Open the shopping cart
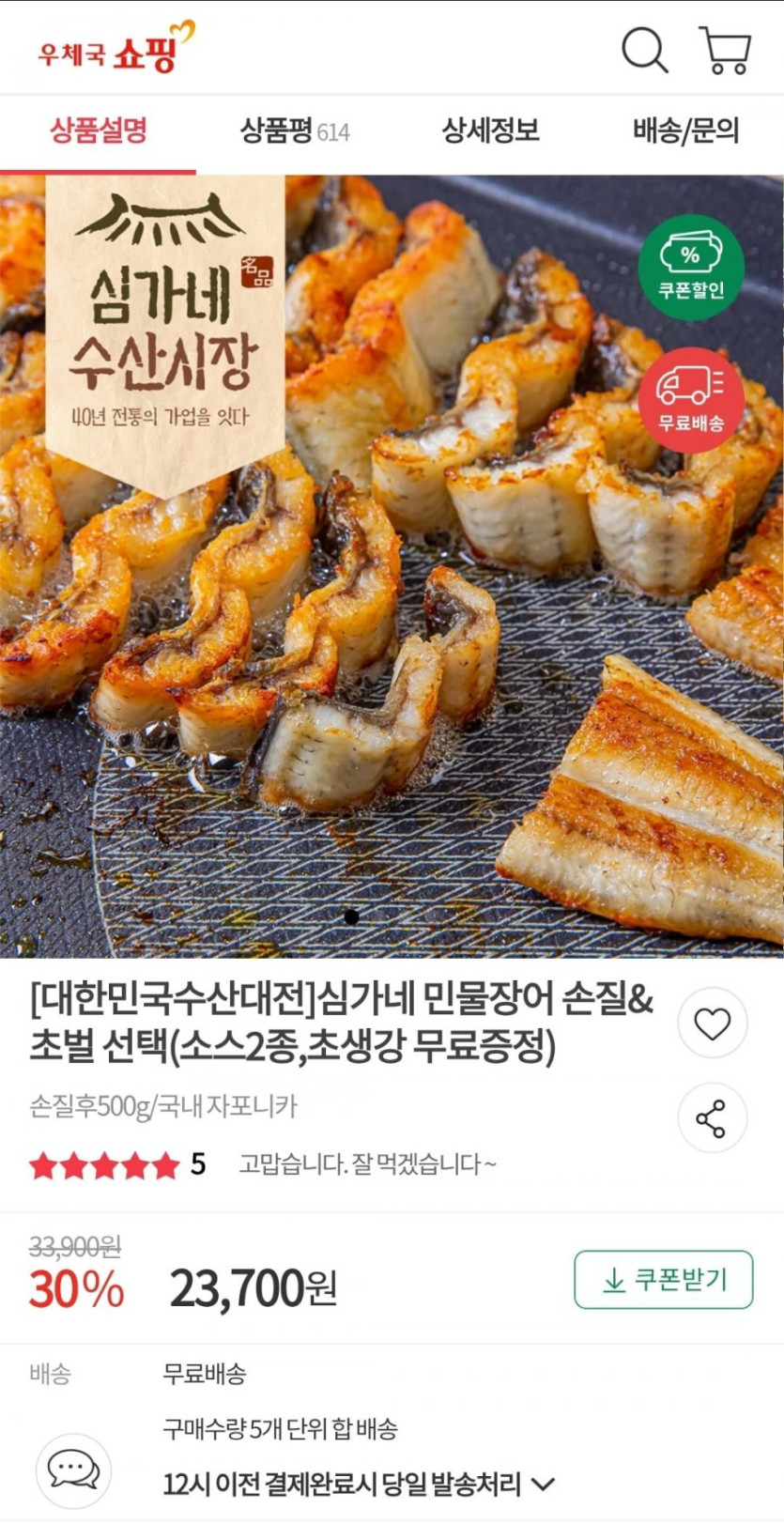The image size is (784, 1524). tap(725, 50)
